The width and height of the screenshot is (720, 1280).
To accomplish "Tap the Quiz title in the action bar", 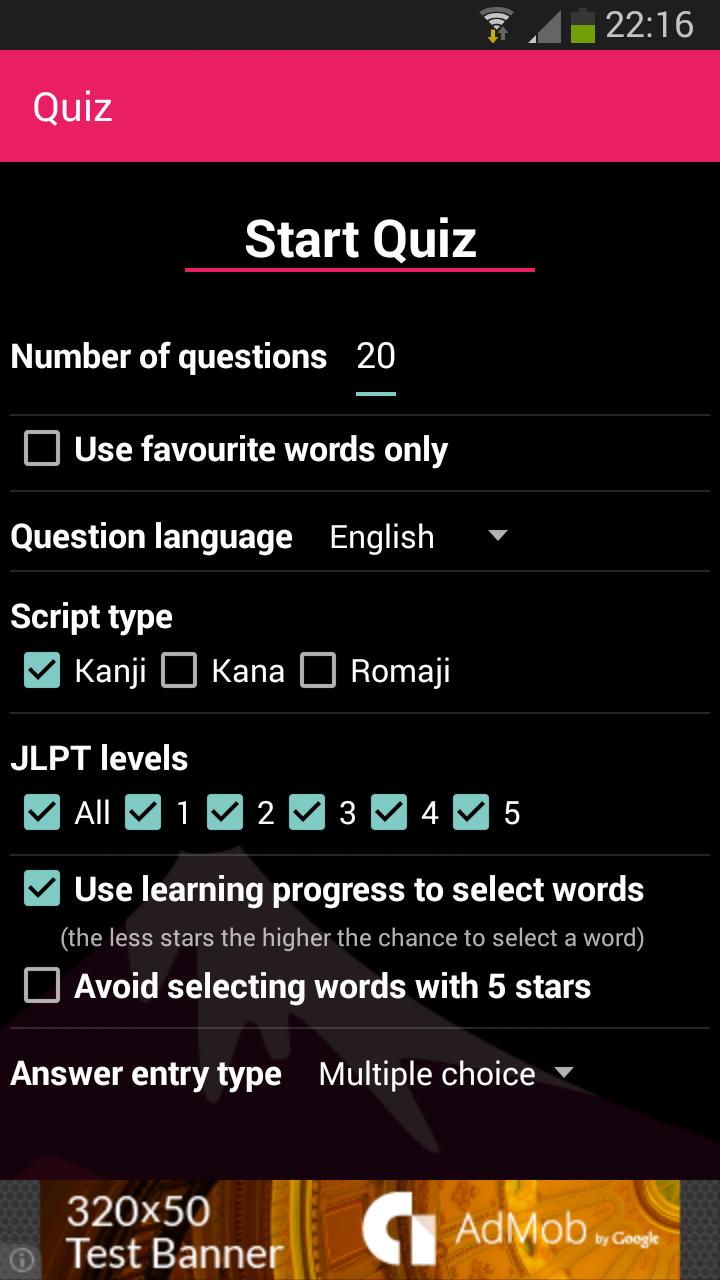I will pos(73,106).
